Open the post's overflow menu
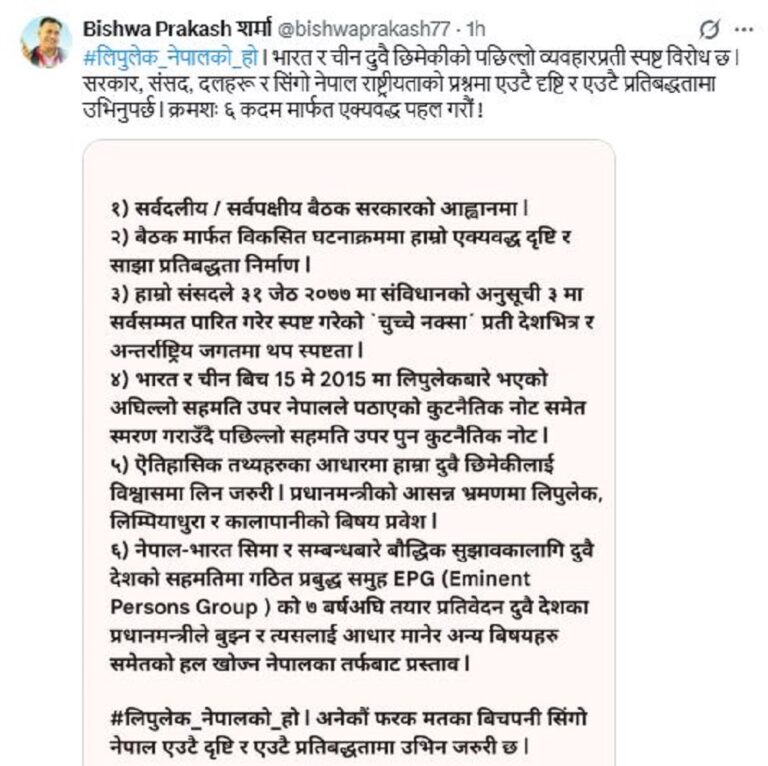768x766 pixels. coord(749,26)
